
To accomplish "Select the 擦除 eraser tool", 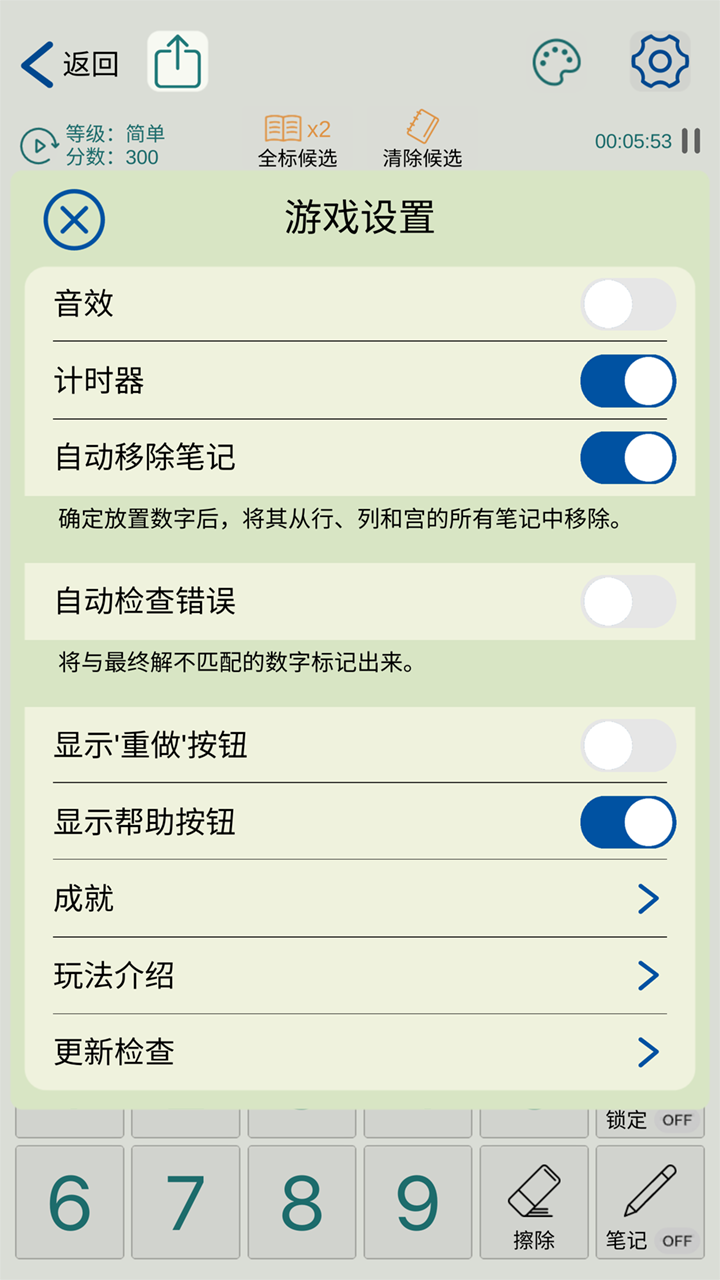I will 534,1200.
